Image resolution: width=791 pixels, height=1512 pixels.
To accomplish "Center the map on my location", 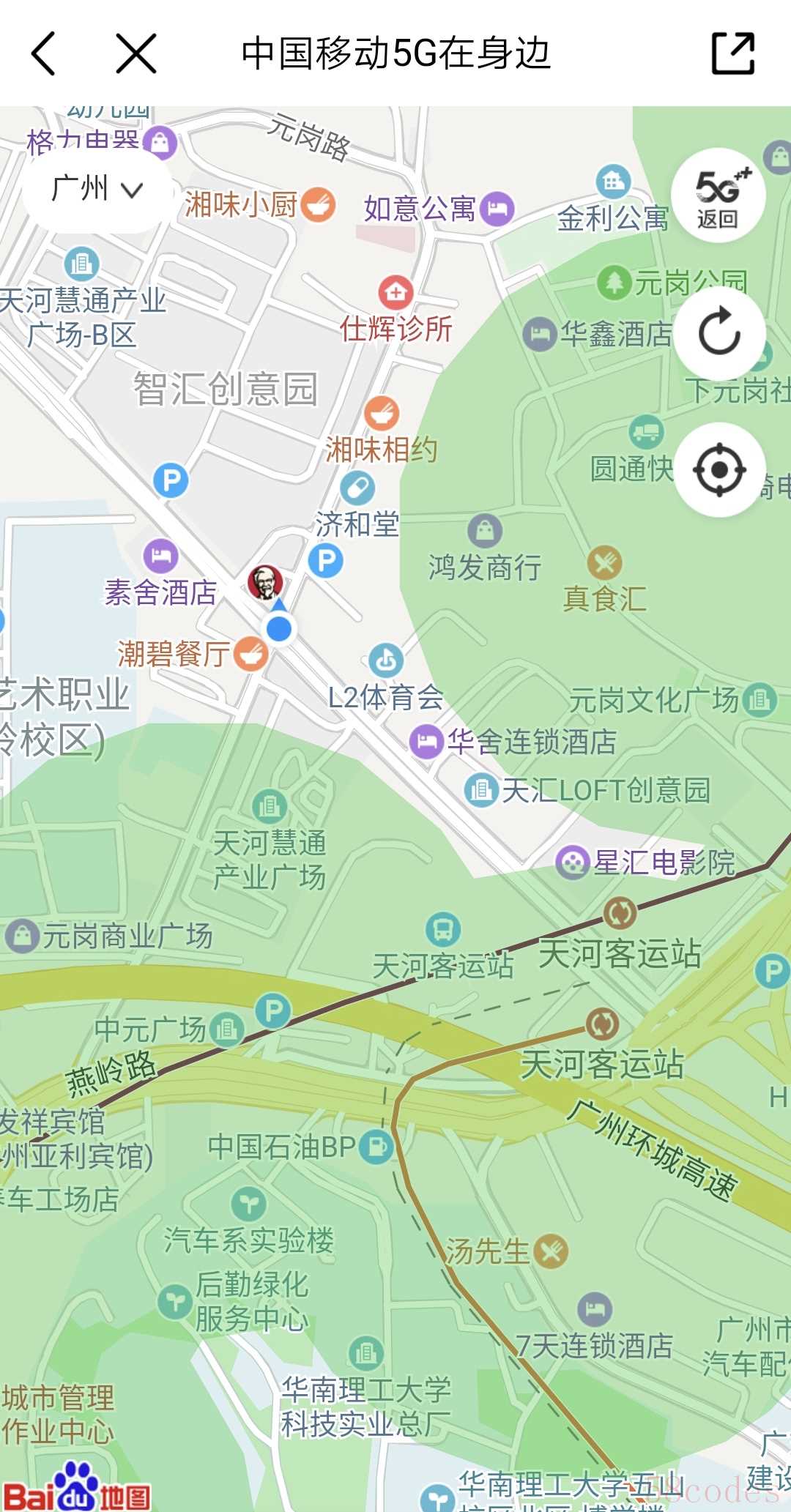I will tap(719, 469).
